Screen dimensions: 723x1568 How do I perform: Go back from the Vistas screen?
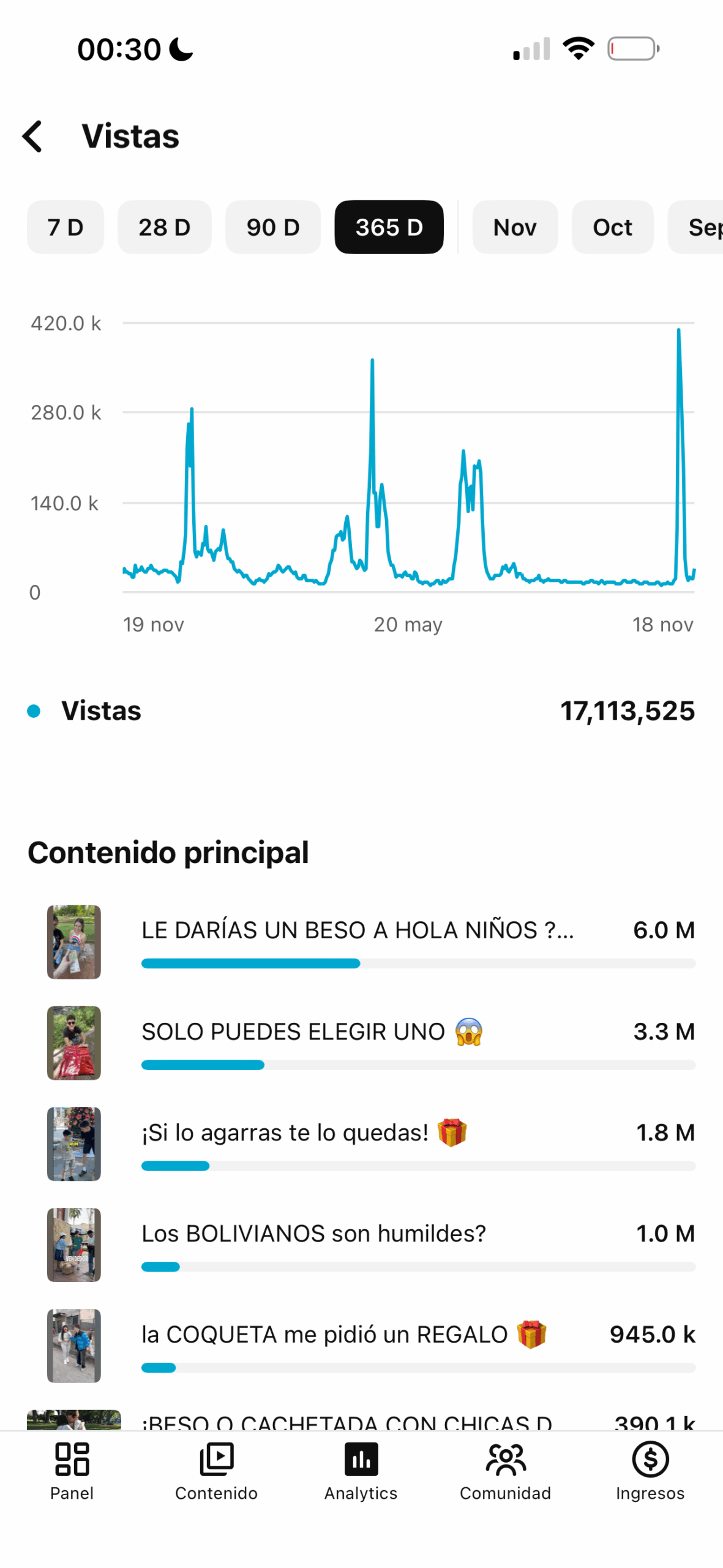click(33, 136)
